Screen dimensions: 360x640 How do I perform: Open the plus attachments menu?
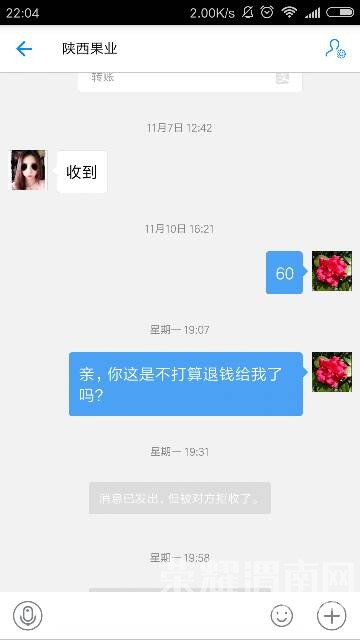(x=331, y=616)
